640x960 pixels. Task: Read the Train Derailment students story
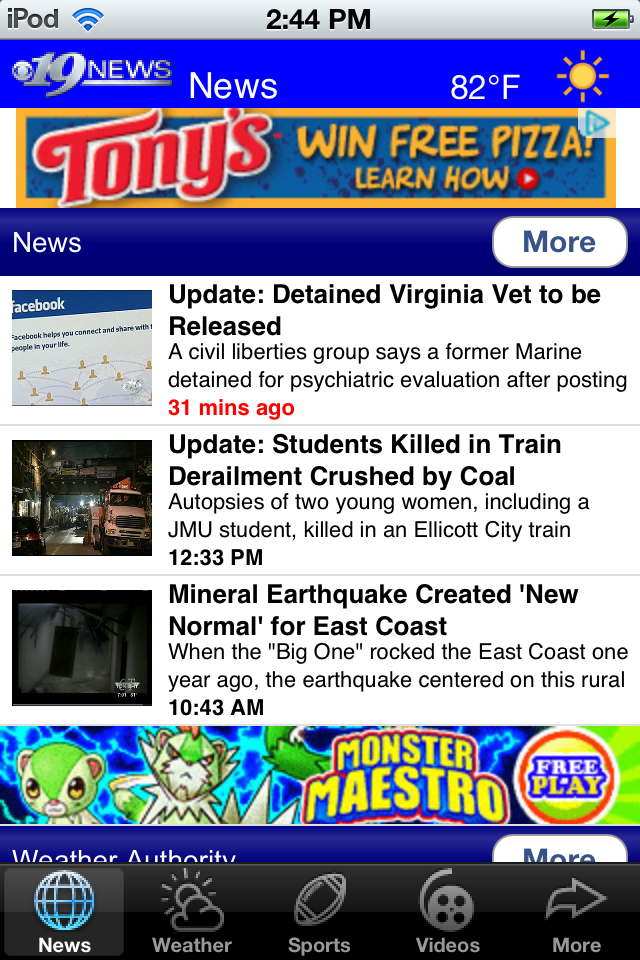pos(365,460)
